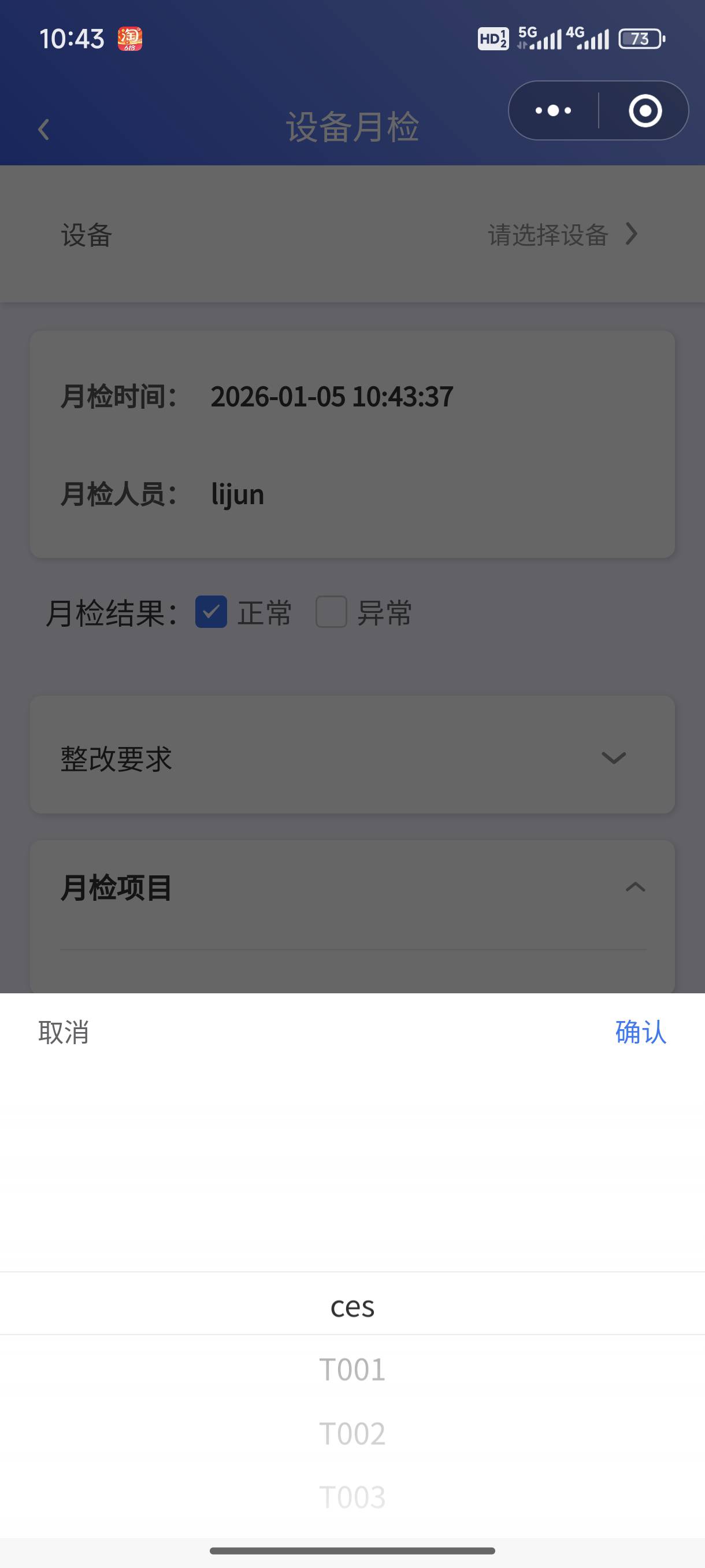Tap 取消 to cancel the picker
The width and height of the screenshot is (705, 1568).
click(x=63, y=1033)
